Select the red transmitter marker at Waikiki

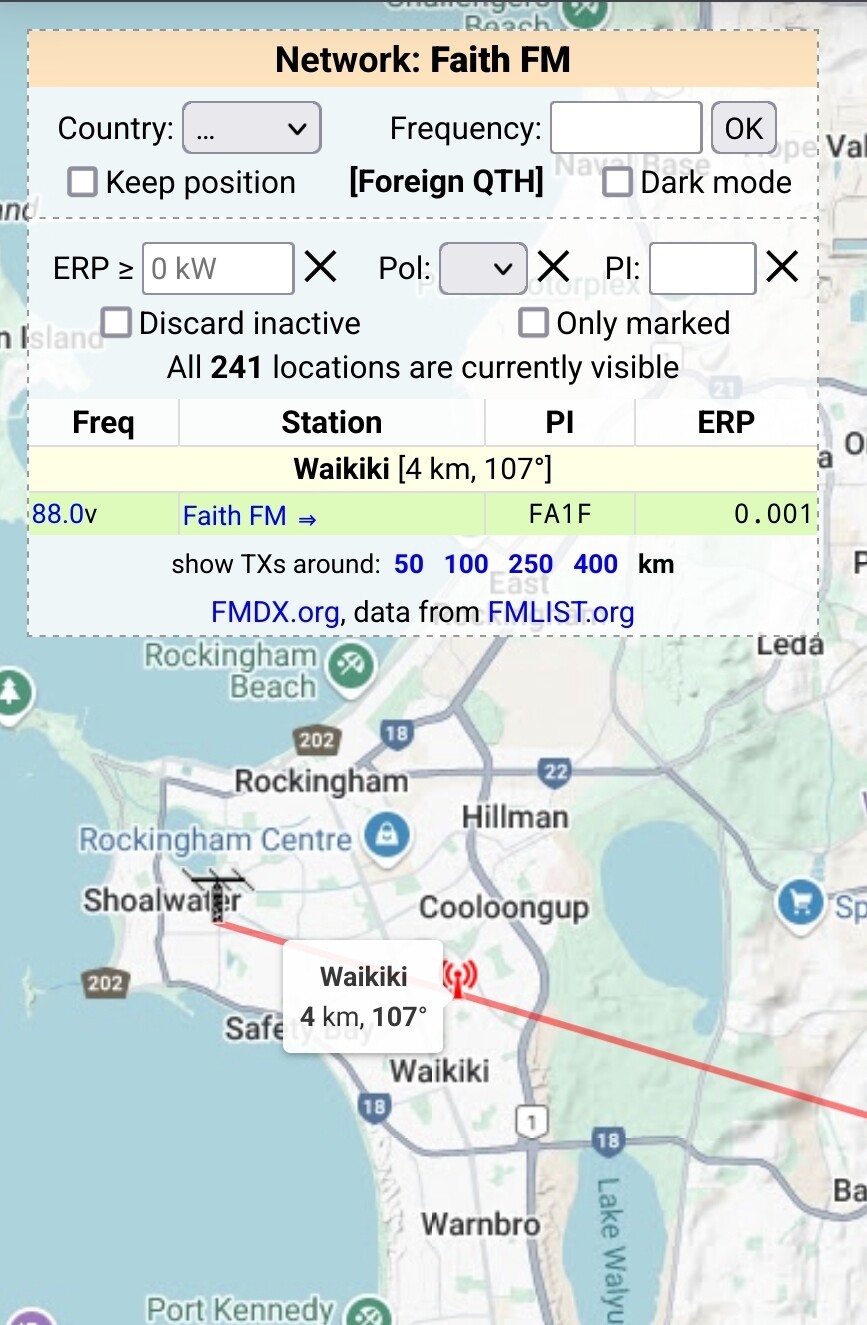(x=458, y=977)
